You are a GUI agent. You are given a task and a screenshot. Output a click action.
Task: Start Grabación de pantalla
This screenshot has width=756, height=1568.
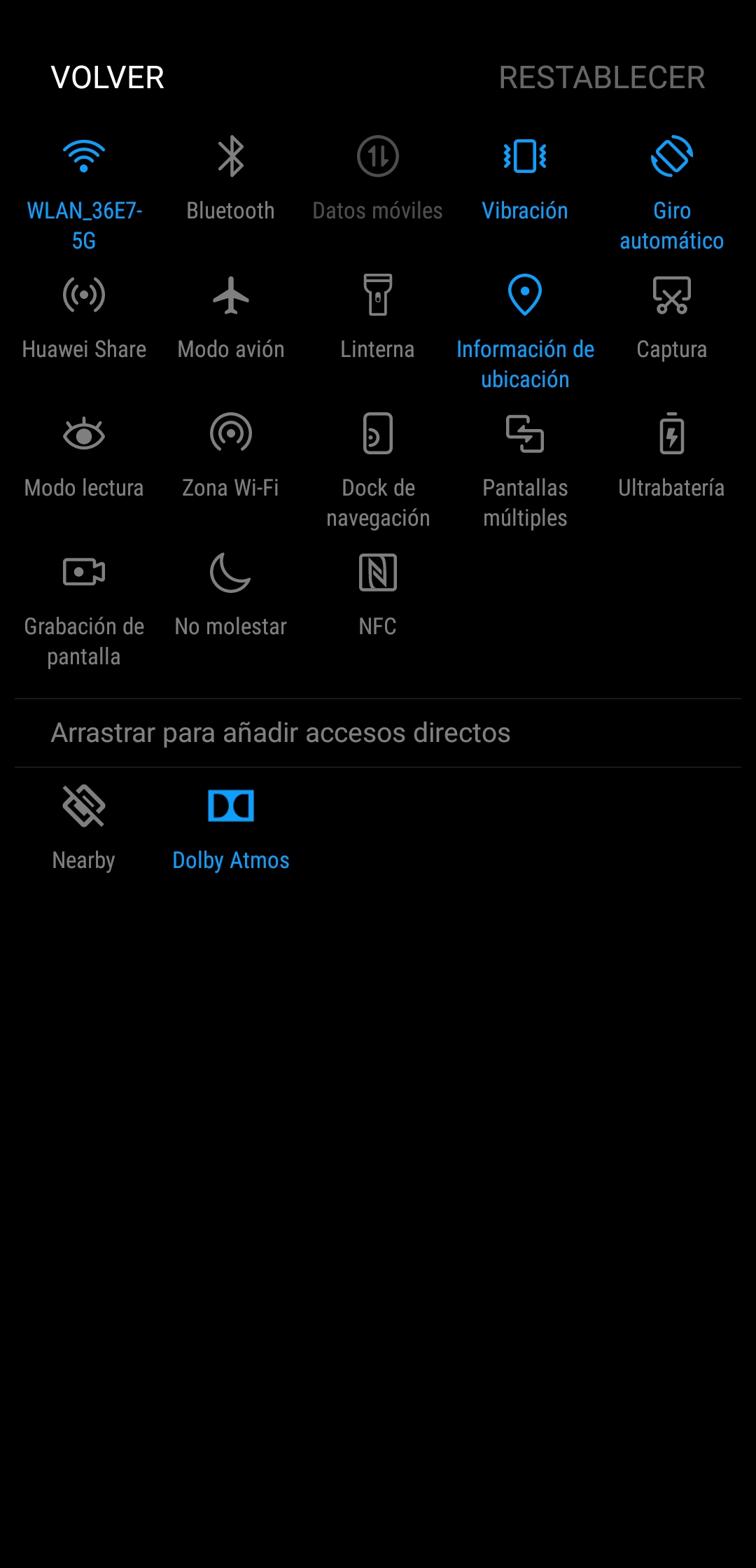point(84,572)
